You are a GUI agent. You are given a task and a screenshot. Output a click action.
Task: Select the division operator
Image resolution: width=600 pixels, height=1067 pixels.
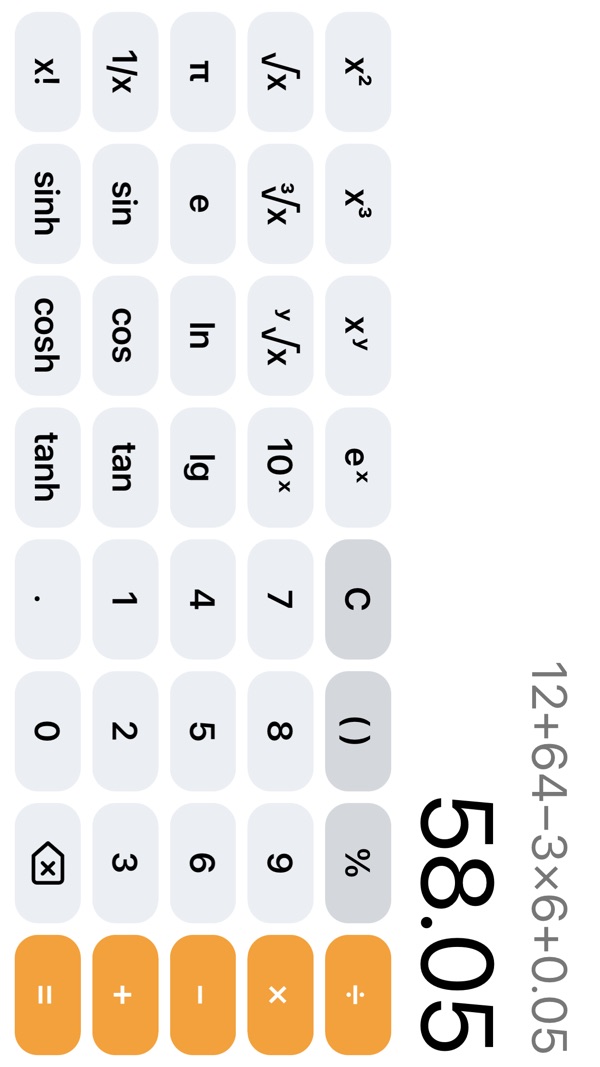(x=358, y=995)
